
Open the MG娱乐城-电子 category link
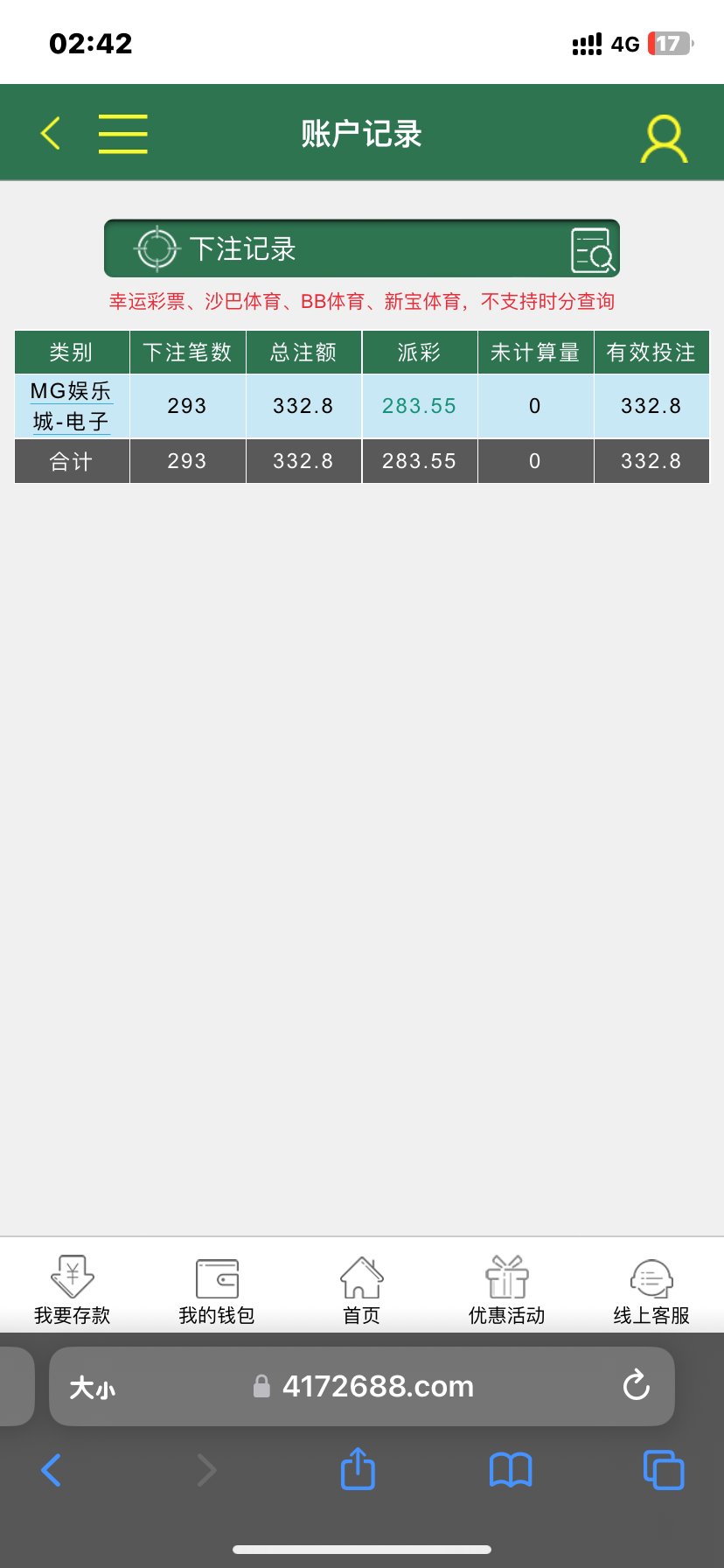(x=71, y=407)
